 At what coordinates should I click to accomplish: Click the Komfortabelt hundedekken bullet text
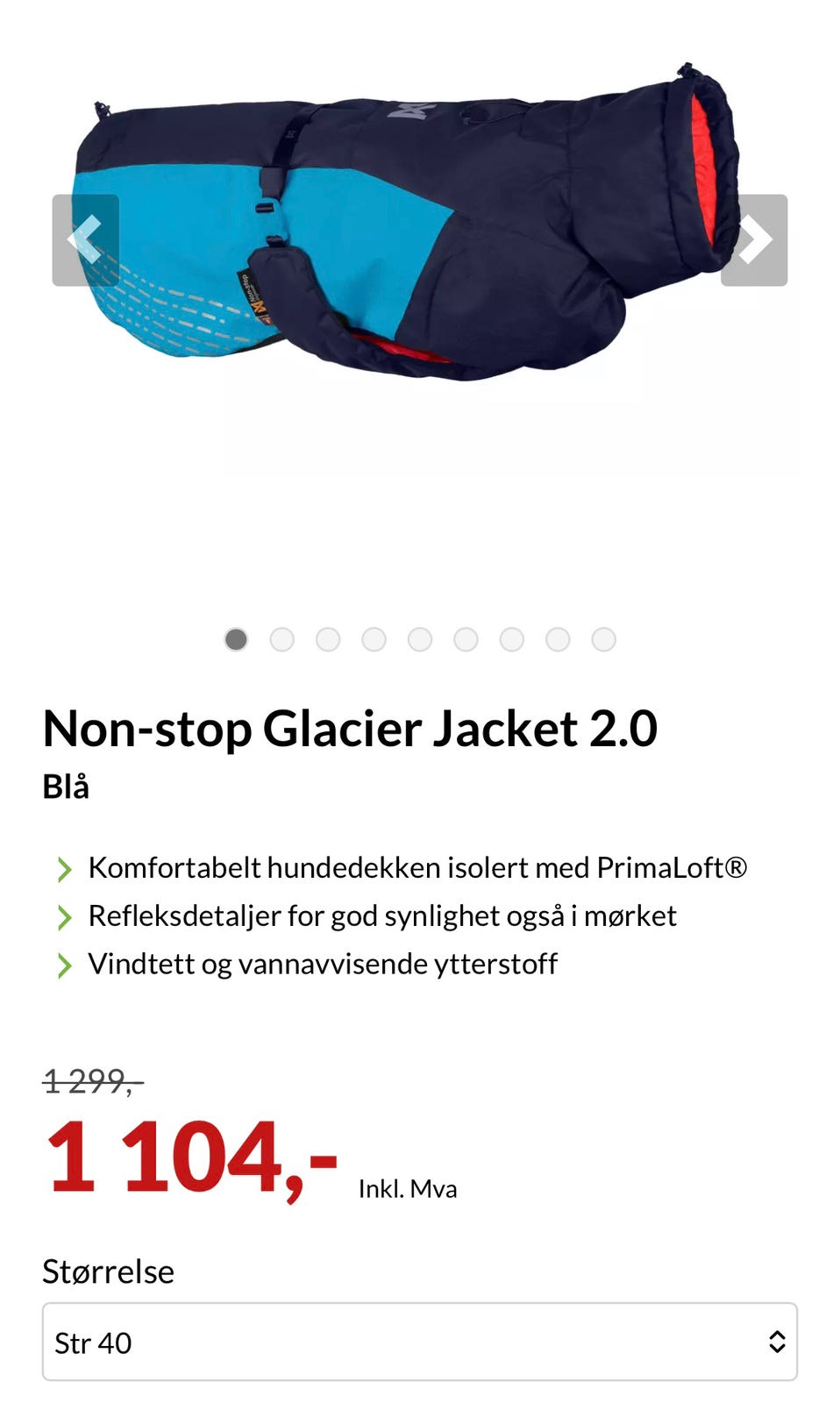(421, 869)
